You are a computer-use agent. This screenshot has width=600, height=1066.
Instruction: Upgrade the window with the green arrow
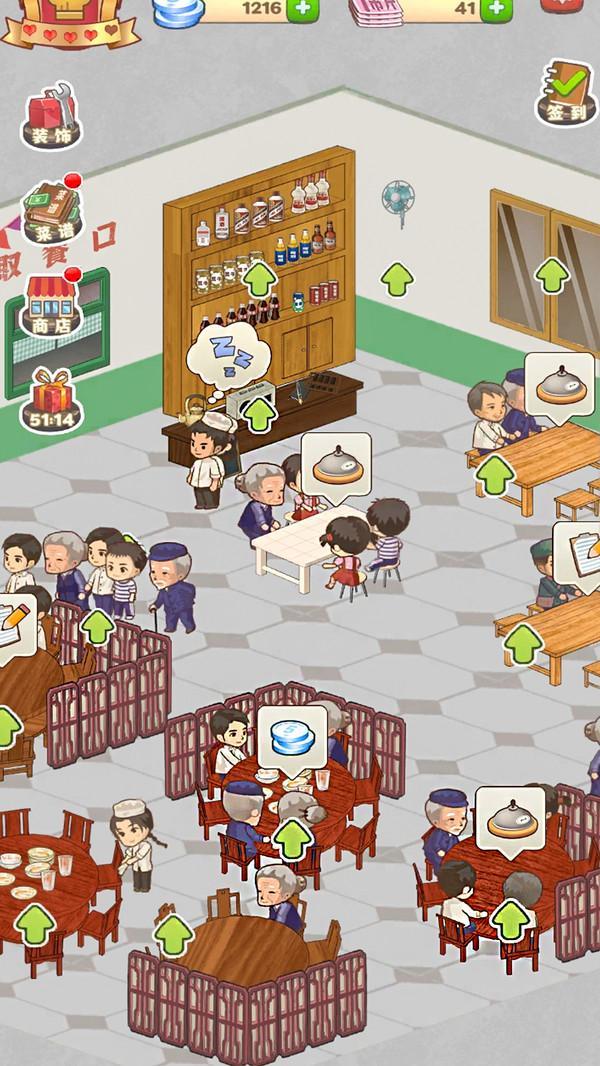point(551,276)
